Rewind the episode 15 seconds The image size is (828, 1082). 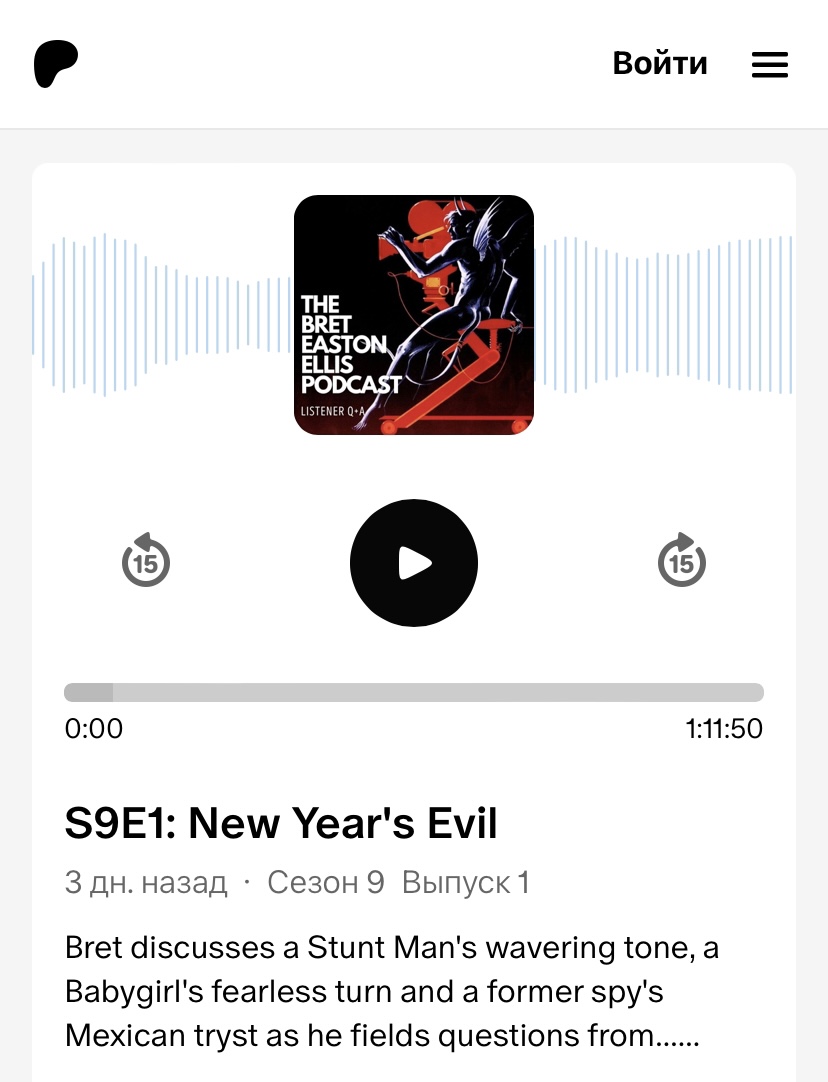[x=146, y=560]
